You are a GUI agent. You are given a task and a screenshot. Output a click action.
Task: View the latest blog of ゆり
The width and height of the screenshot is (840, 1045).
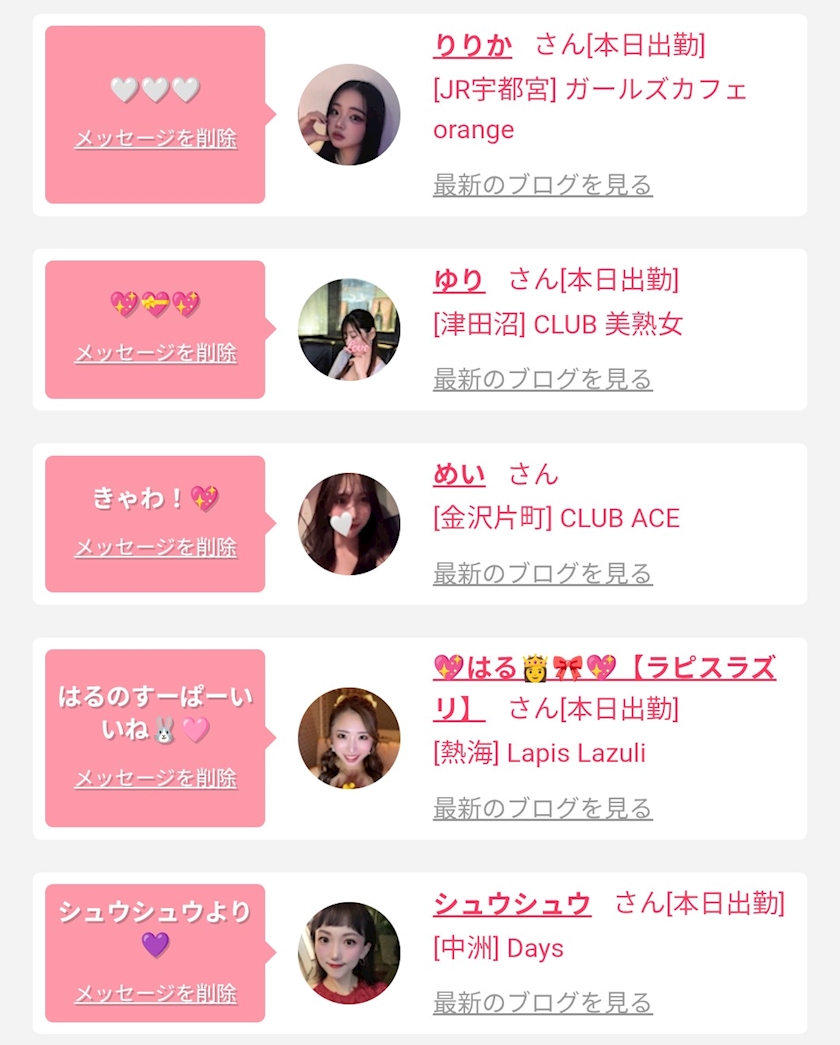543,379
